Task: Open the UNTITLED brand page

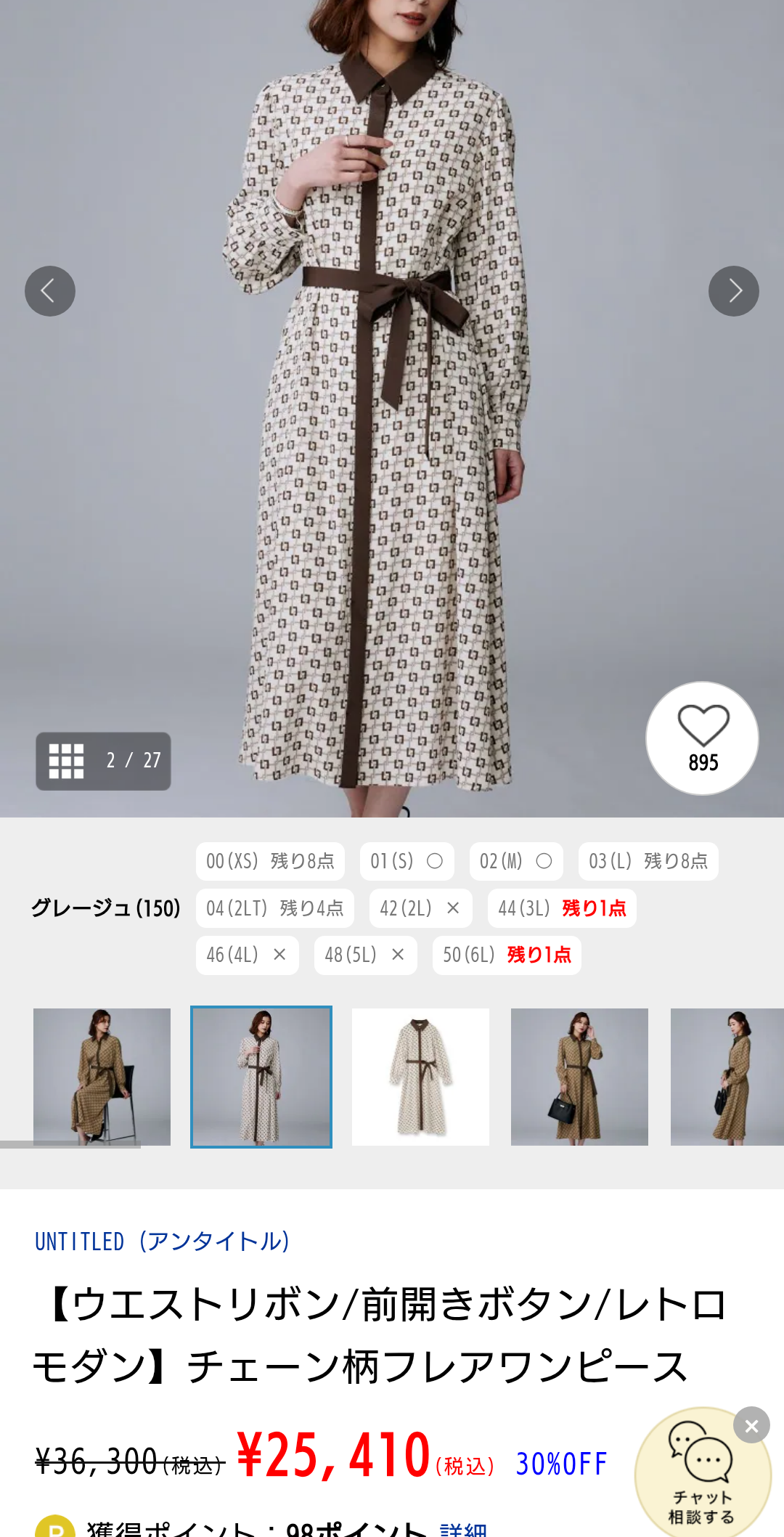Action: coord(163,1242)
